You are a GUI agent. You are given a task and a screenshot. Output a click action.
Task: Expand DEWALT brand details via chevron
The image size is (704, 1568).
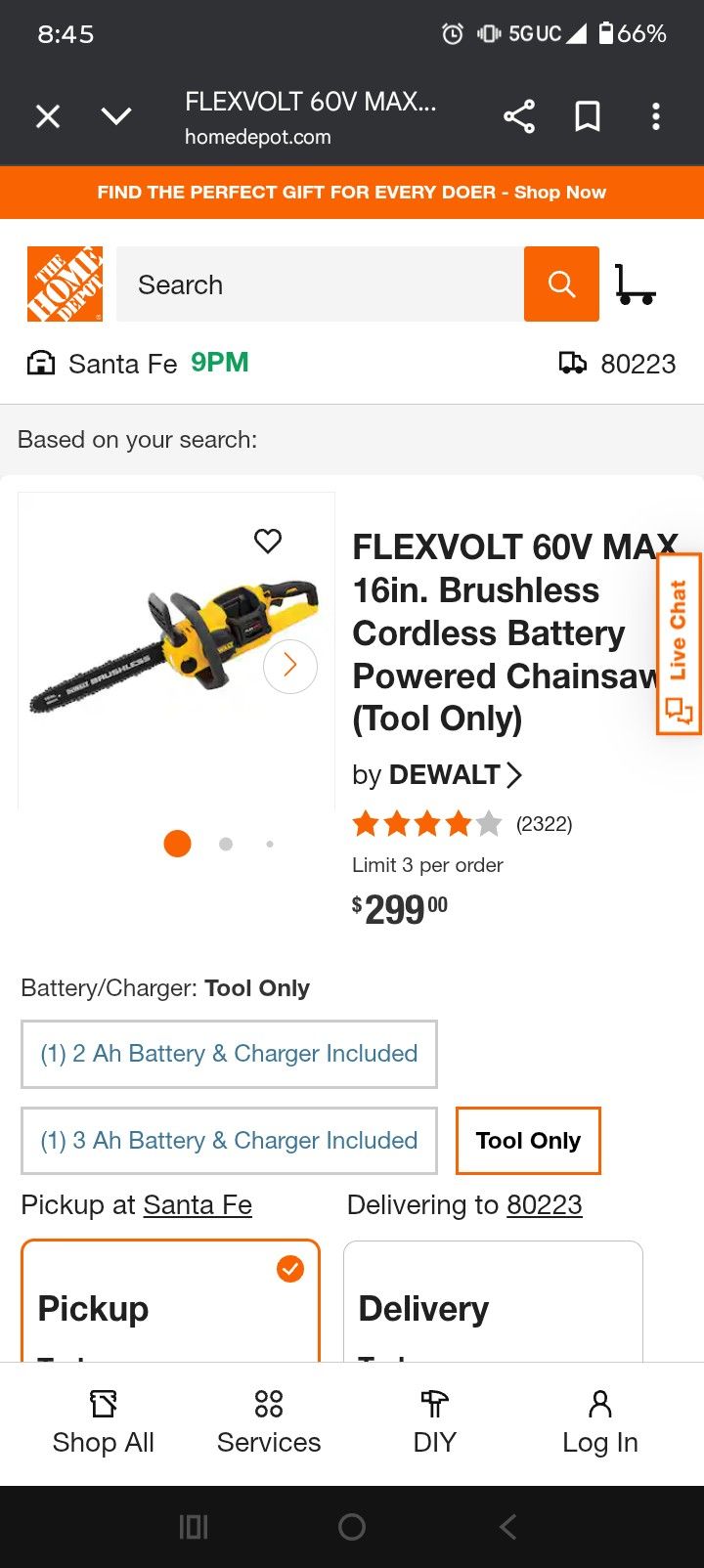(515, 774)
